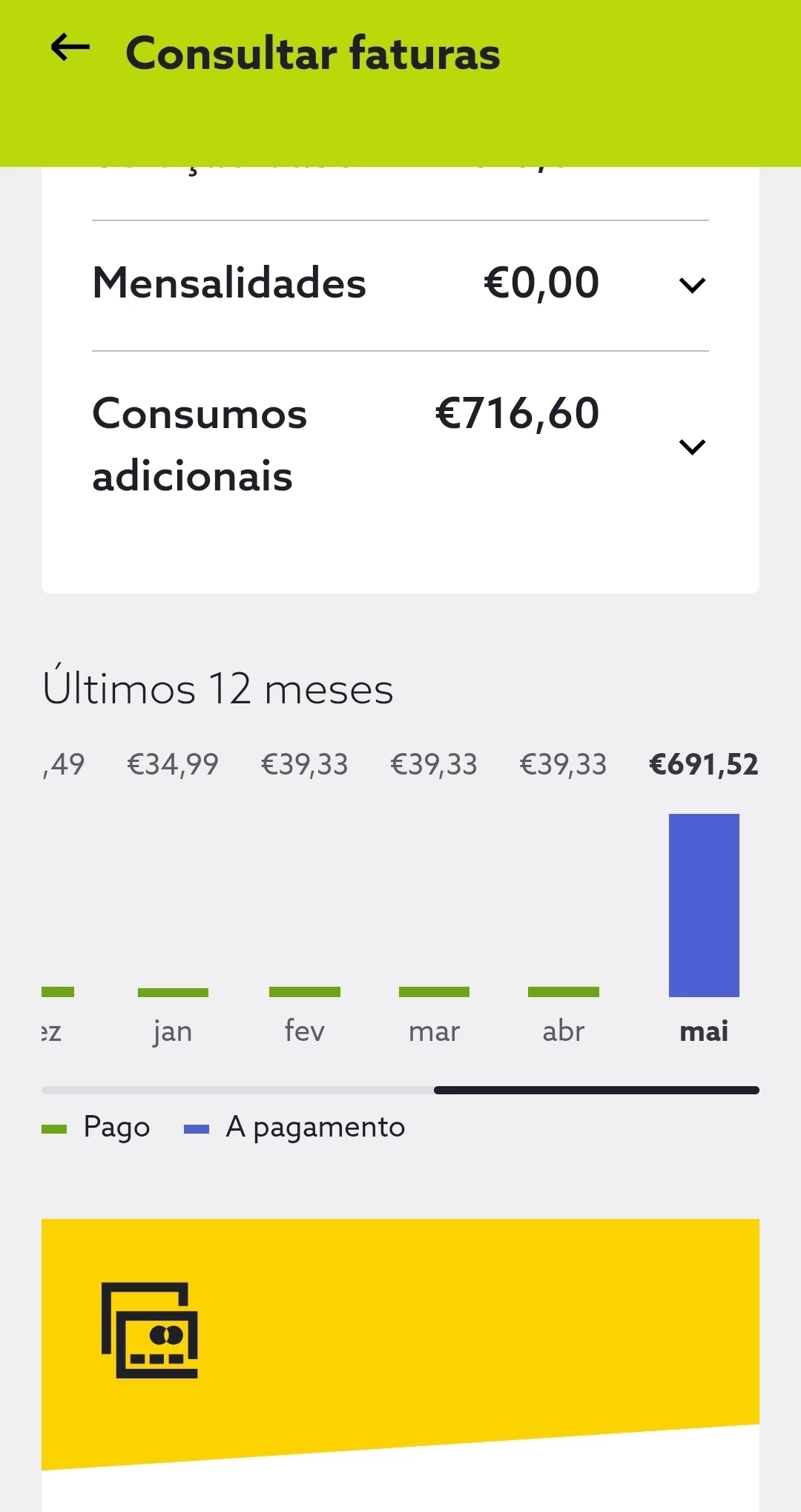Expand the Mensalidades section

691,285
